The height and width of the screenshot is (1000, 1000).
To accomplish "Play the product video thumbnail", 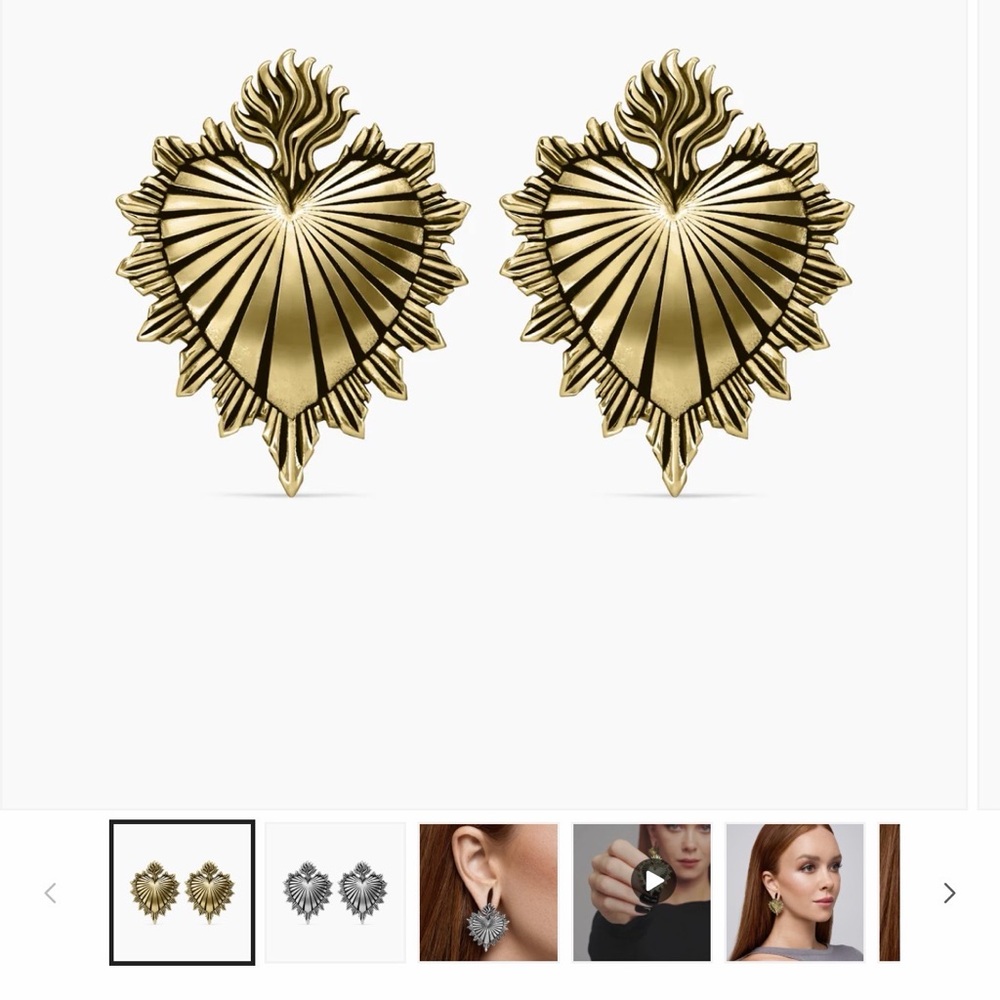I will (653, 882).
